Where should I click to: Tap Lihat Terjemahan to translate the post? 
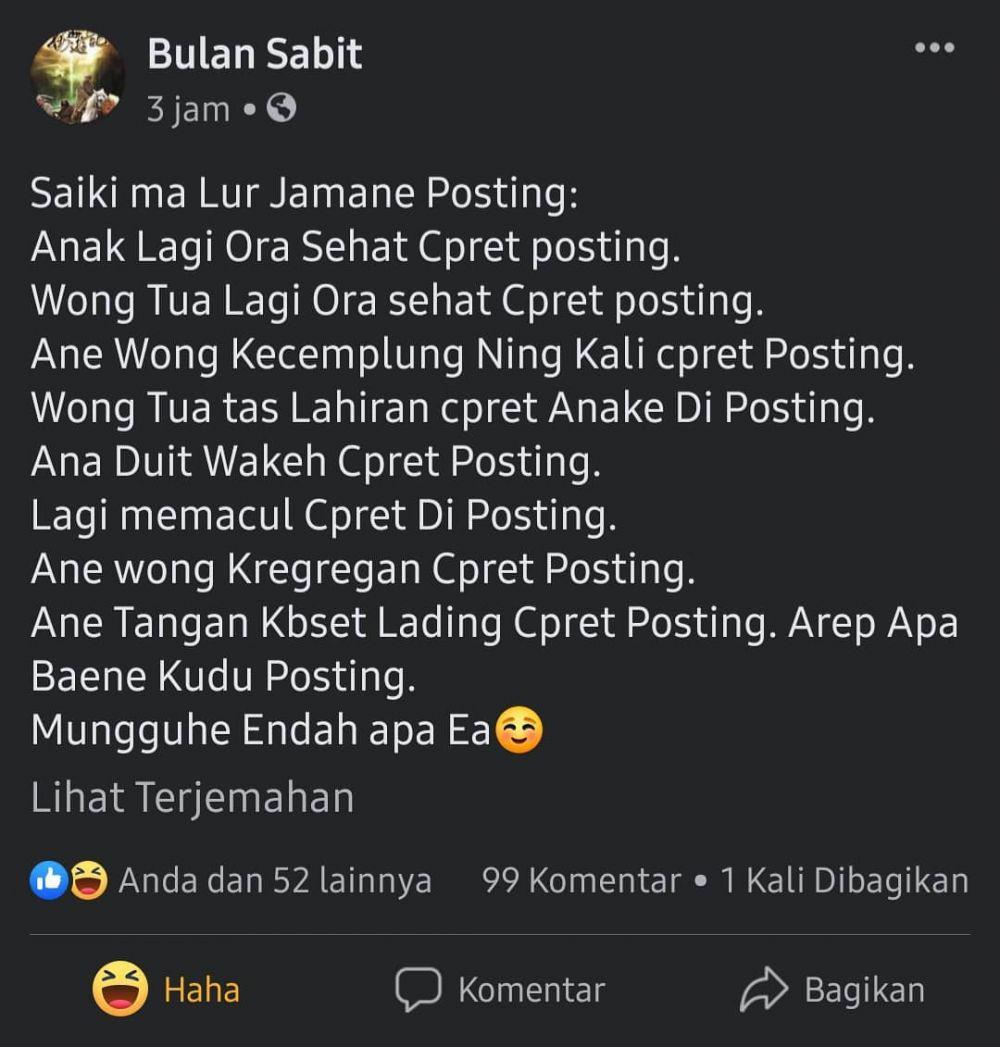pyautogui.click(x=192, y=798)
